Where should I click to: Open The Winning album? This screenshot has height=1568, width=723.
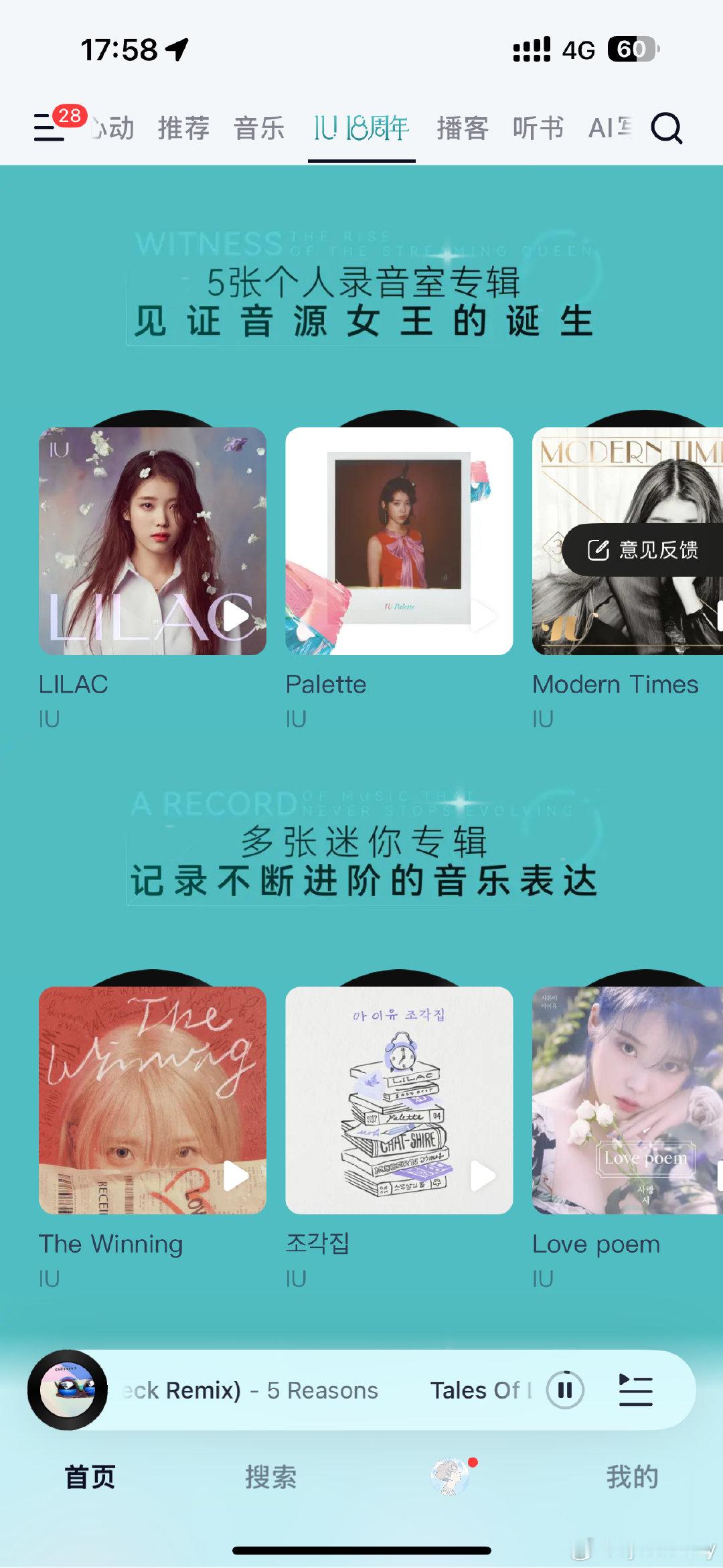tap(153, 1100)
